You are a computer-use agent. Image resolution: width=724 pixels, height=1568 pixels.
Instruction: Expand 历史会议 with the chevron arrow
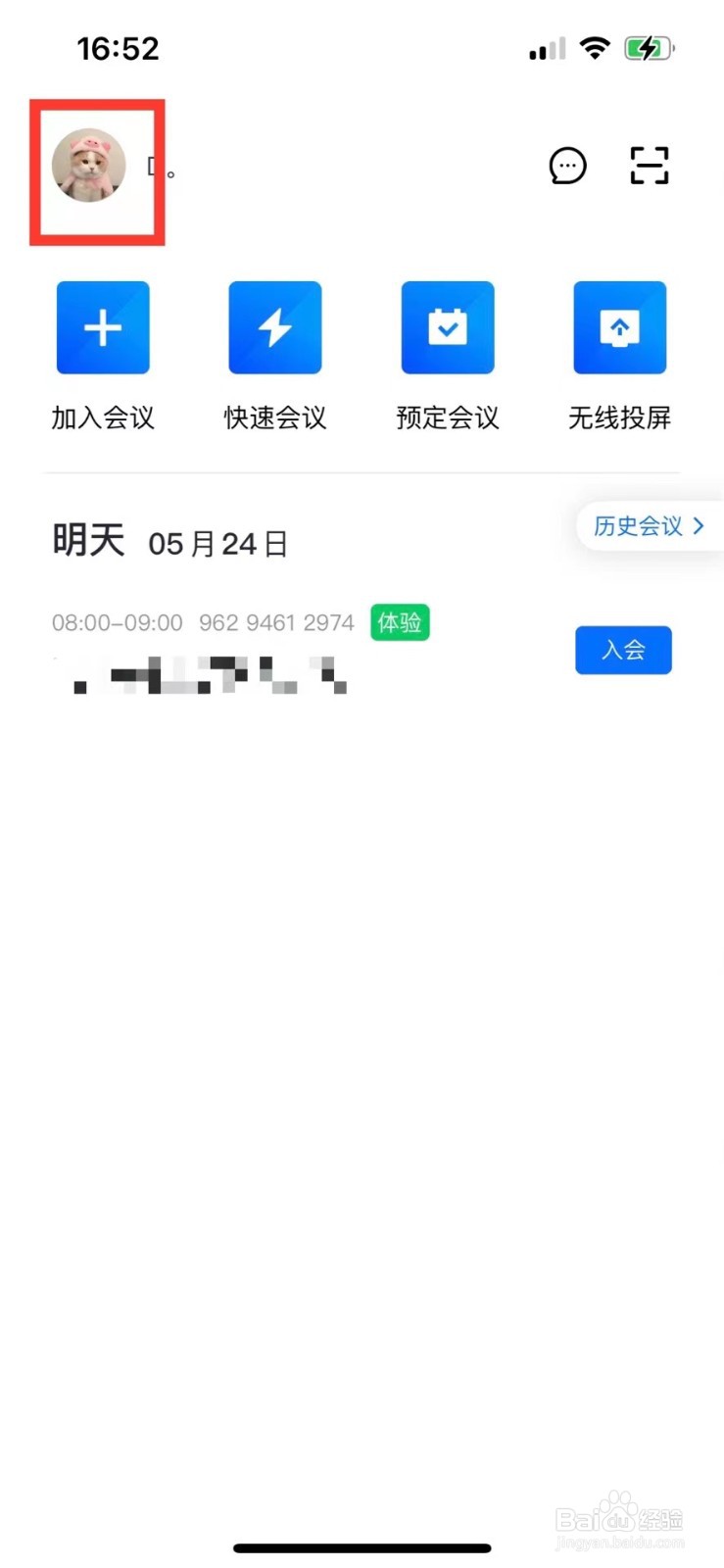(698, 526)
